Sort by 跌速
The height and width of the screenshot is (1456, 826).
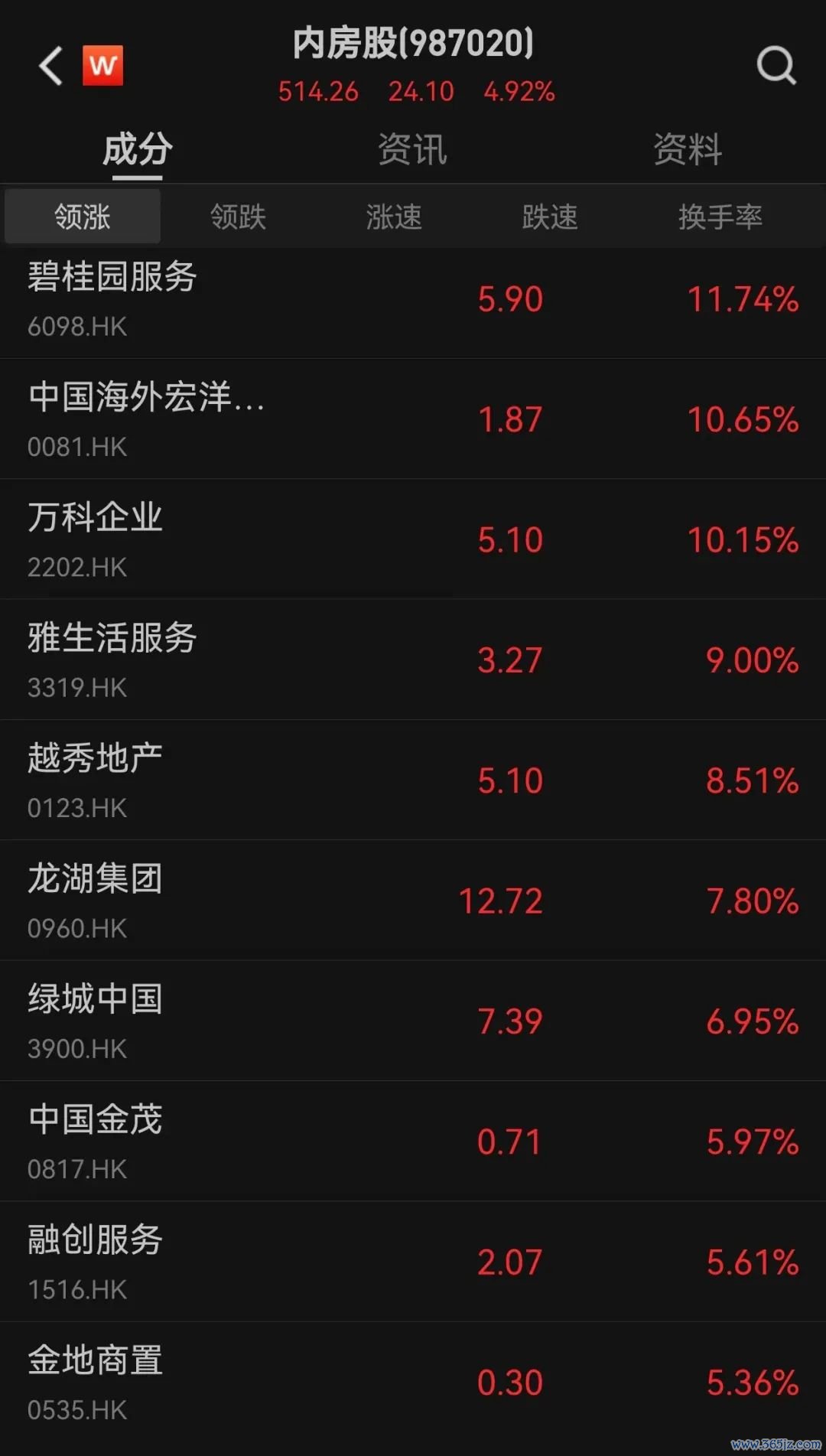point(550,217)
